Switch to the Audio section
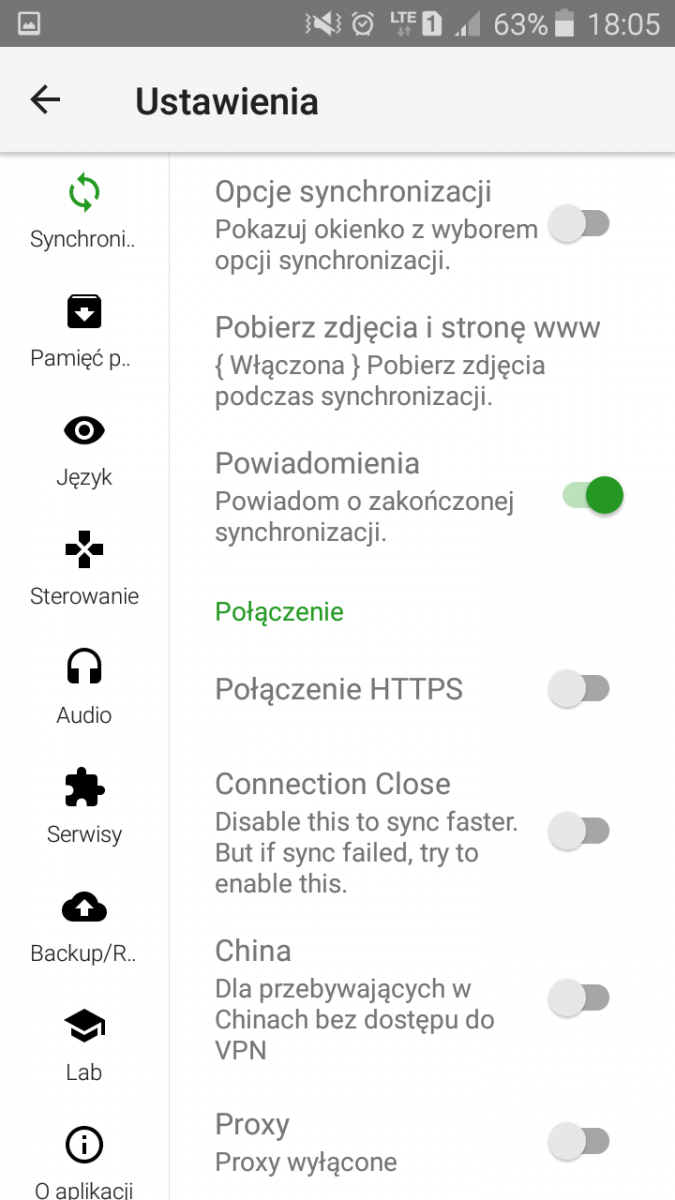Image resolution: width=675 pixels, height=1200 pixels. point(84,688)
